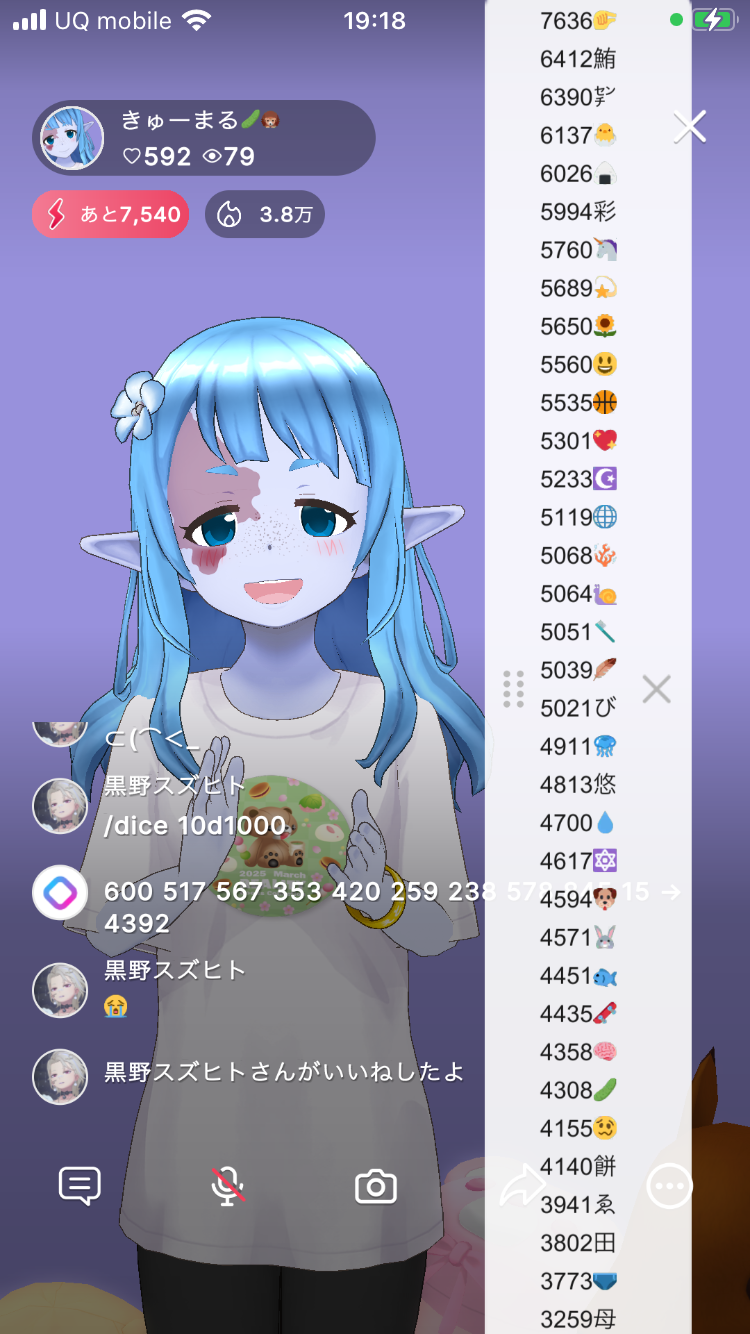Viewport: 750px width, 1334px height.
Task: Open the more options menu
Action: [669, 1186]
